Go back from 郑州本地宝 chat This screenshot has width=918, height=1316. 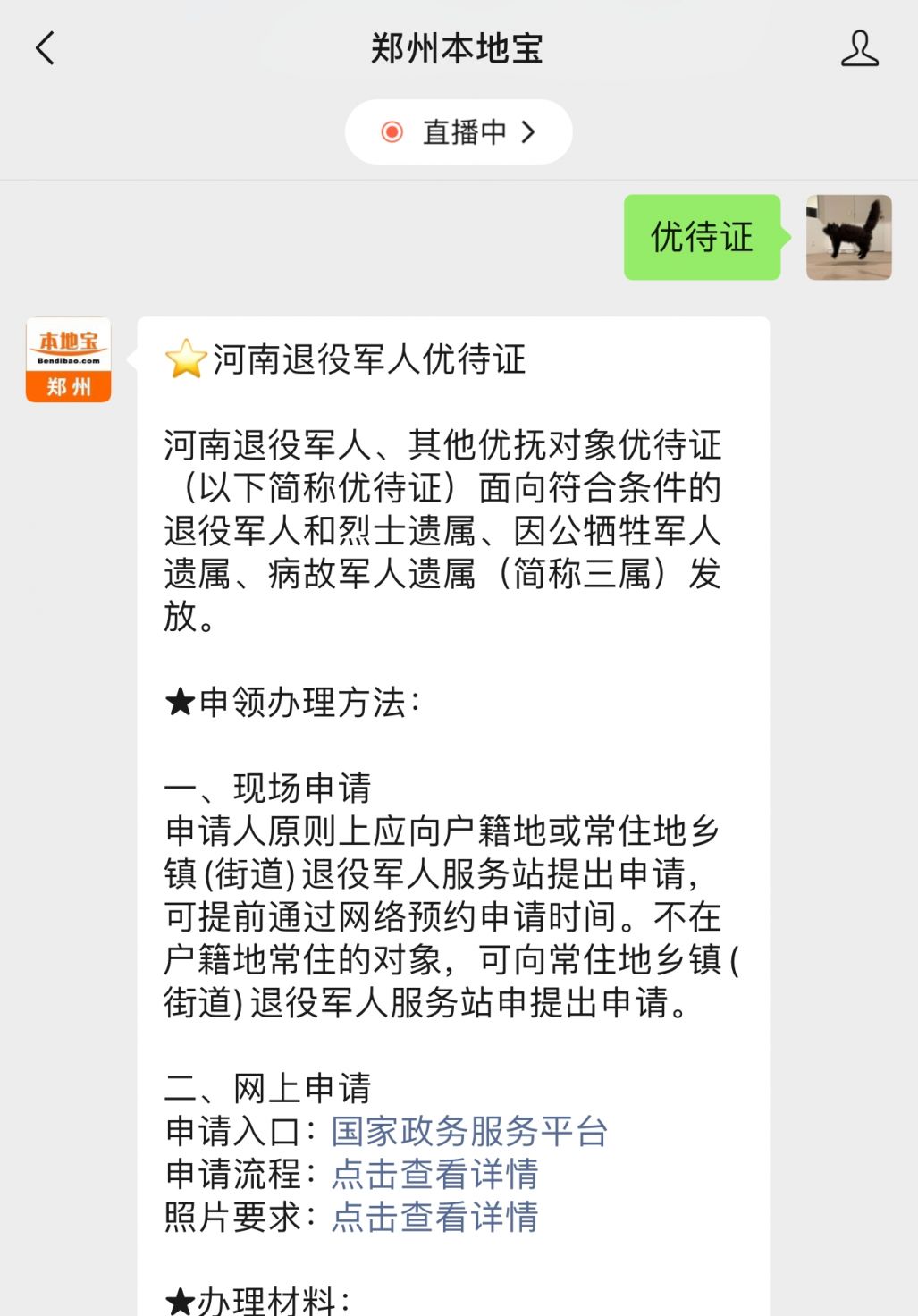click(x=45, y=48)
